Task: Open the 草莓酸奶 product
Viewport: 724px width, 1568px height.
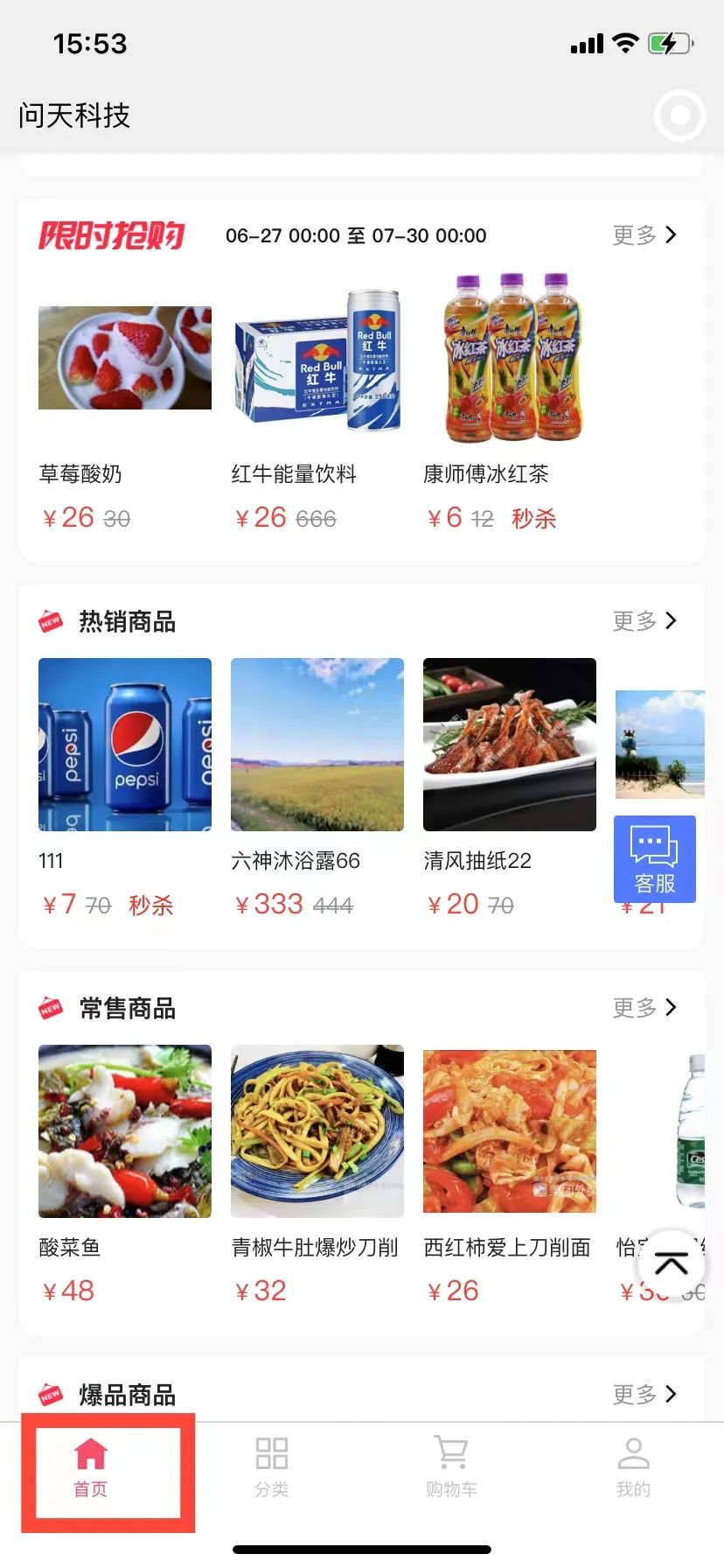Action: click(125, 358)
